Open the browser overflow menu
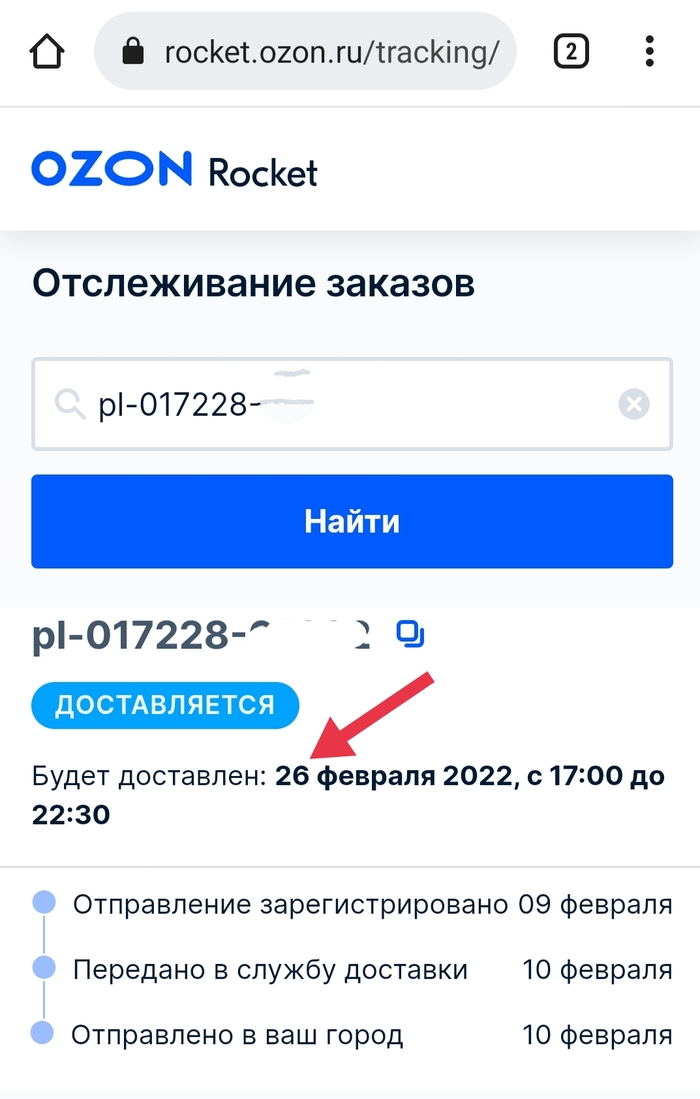 [x=650, y=51]
